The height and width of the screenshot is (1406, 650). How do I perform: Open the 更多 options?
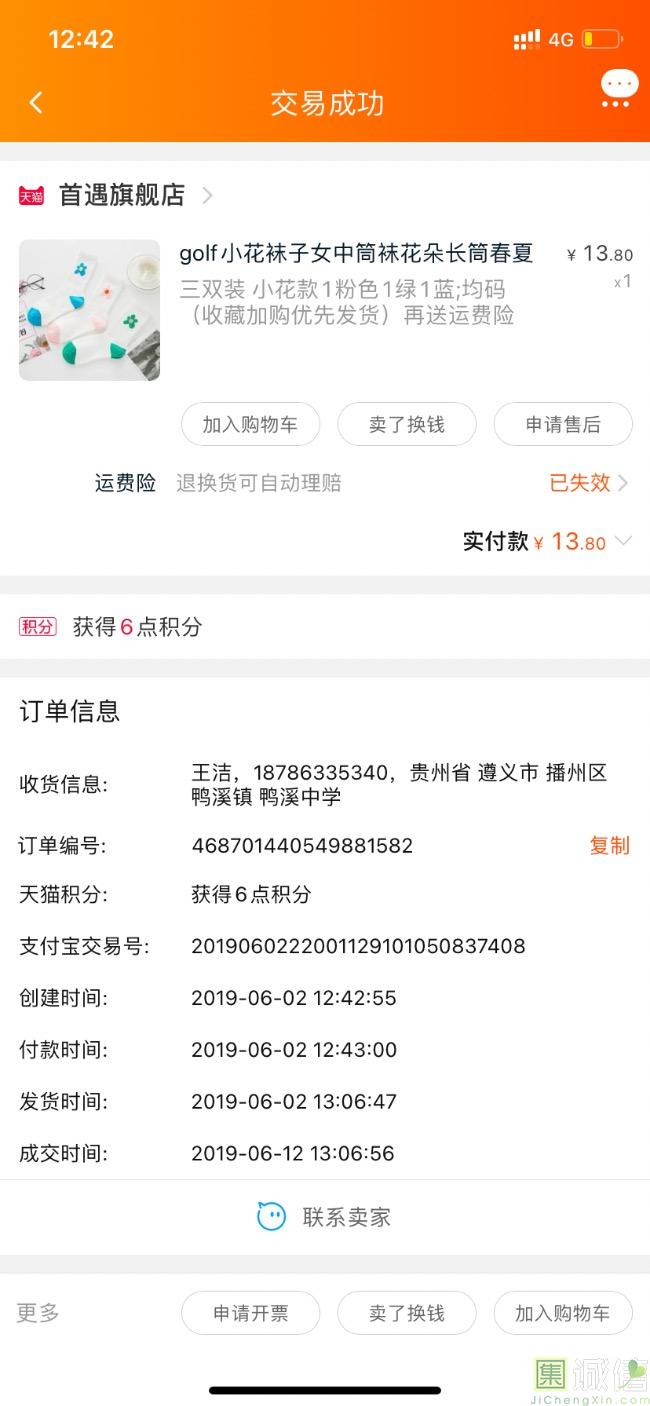pos(38,1313)
